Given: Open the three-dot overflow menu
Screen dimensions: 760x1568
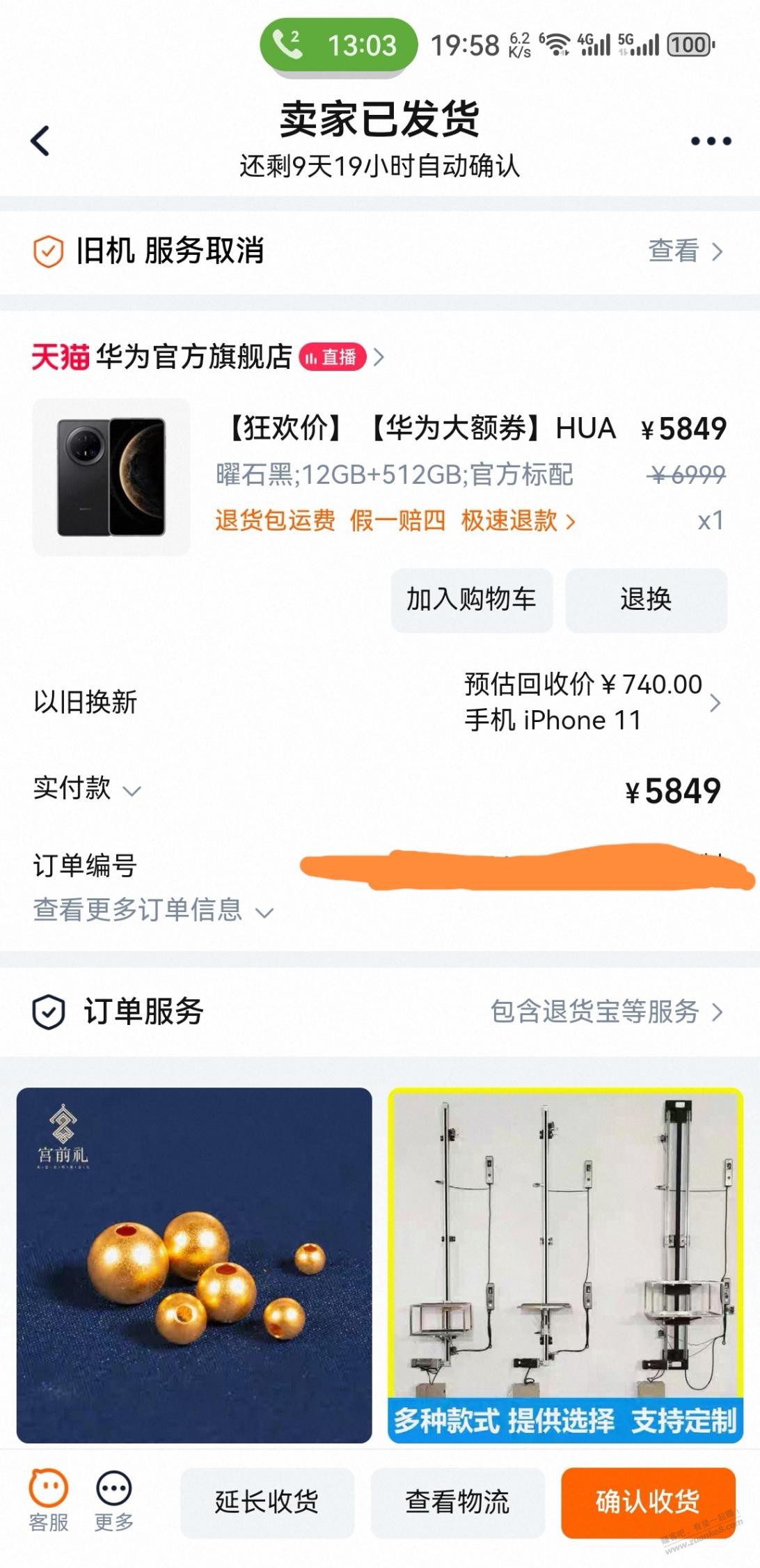Looking at the screenshot, I should tap(710, 141).
